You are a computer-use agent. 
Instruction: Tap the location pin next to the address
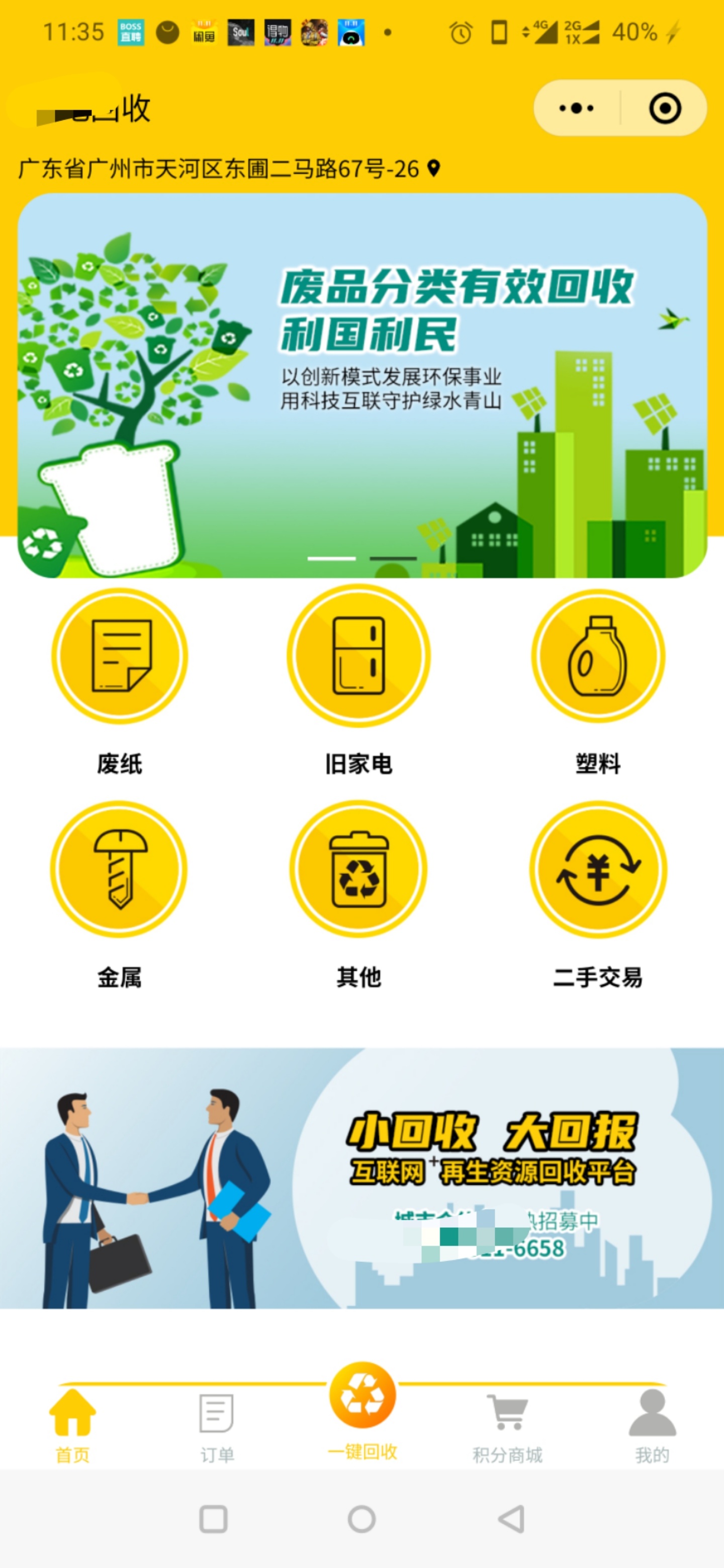433,168
